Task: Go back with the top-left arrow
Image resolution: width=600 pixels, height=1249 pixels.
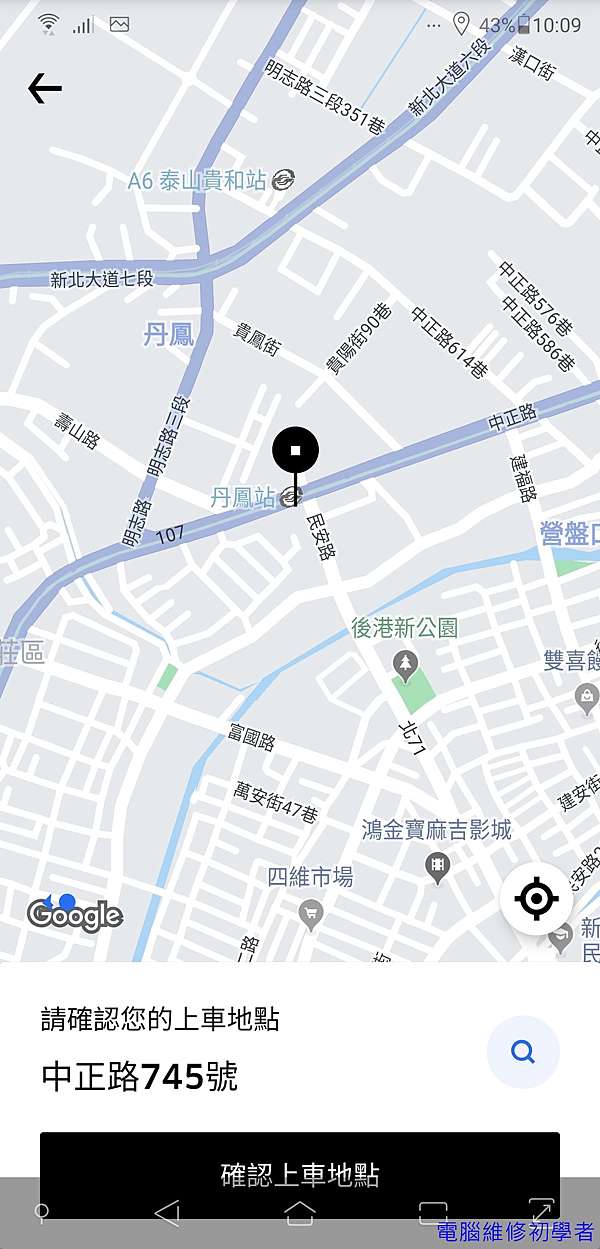Action: pos(45,89)
